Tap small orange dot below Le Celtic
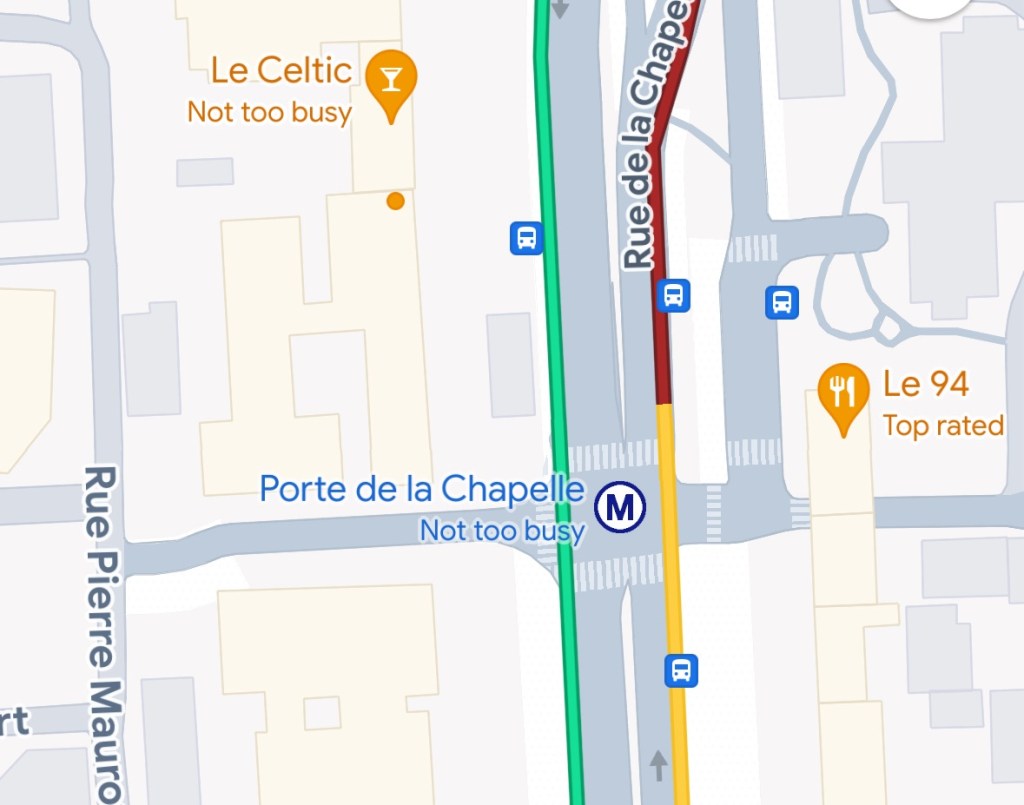The image size is (1024, 805). coord(395,201)
